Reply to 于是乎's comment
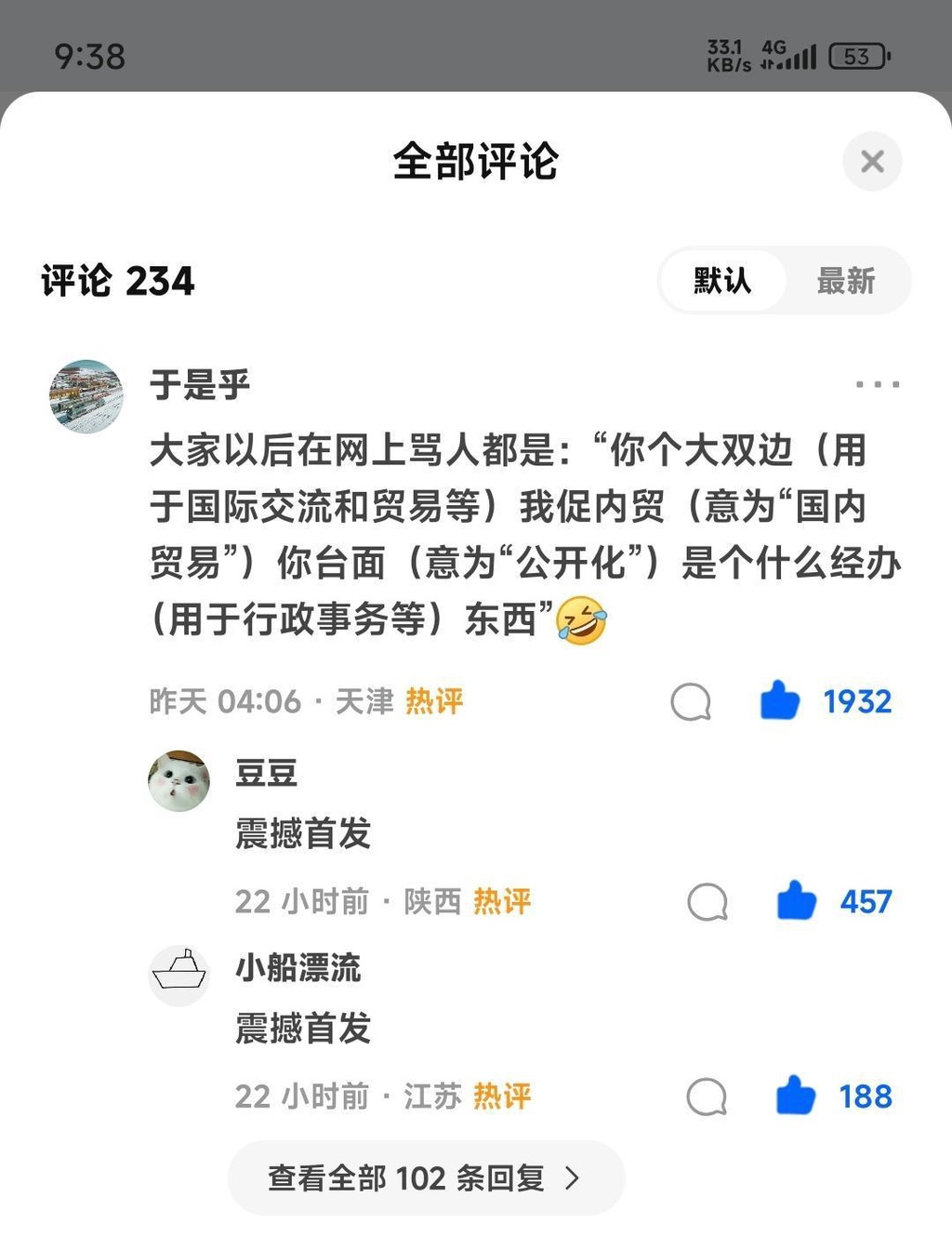 pyautogui.click(x=691, y=701)
